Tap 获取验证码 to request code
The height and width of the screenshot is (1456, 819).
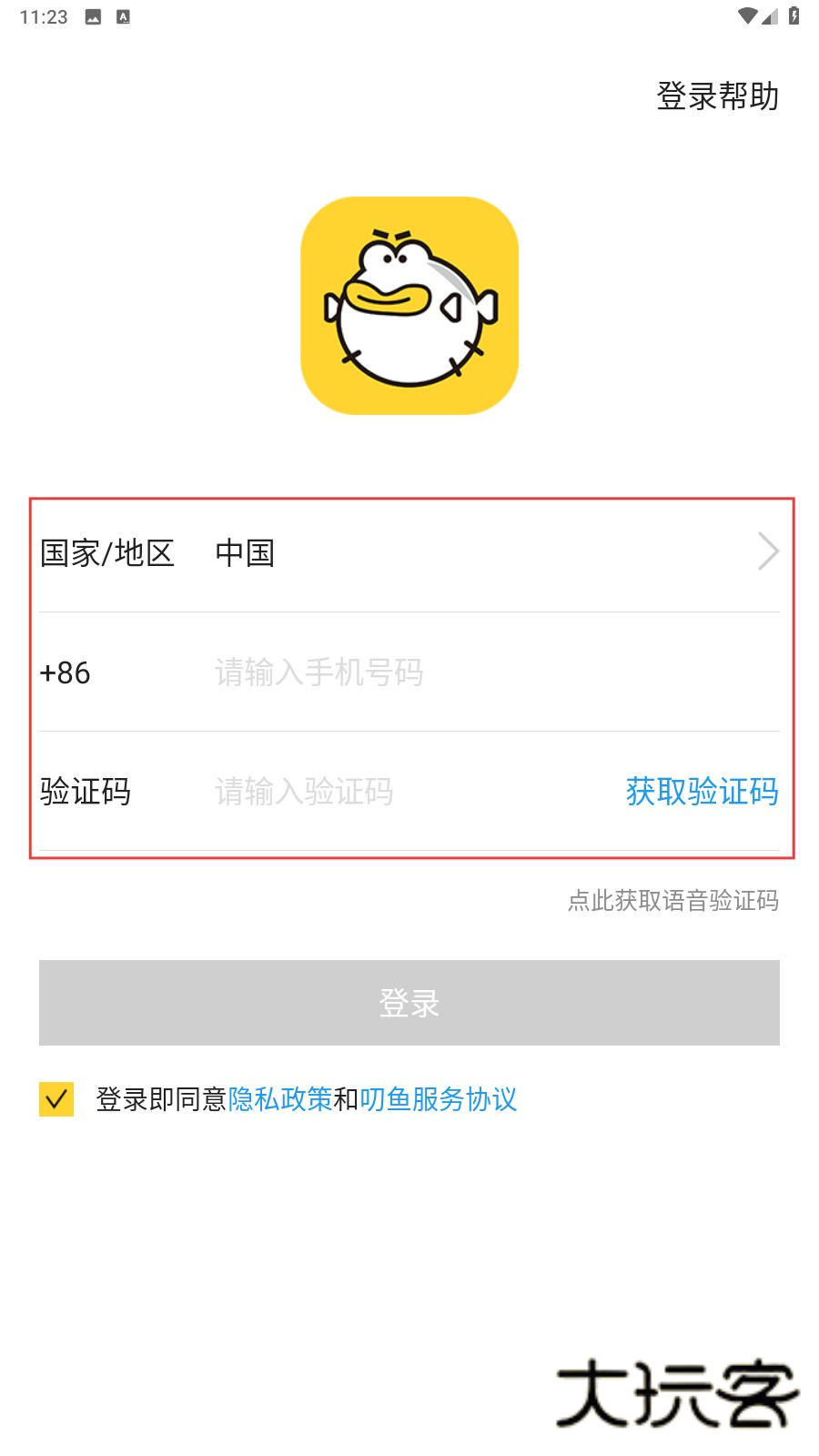point(702,792)
